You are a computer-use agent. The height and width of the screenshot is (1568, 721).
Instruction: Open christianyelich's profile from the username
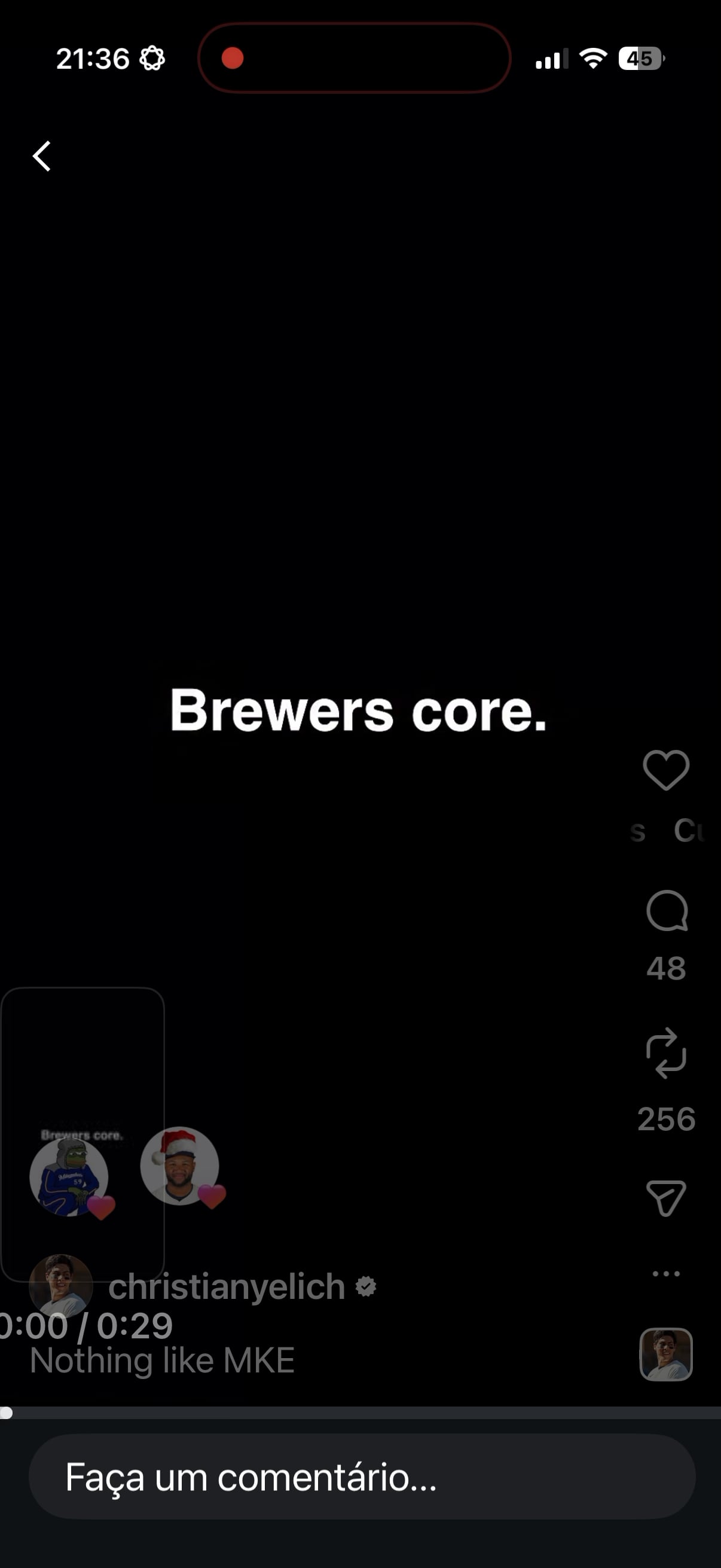click(x=227, y=1286)
